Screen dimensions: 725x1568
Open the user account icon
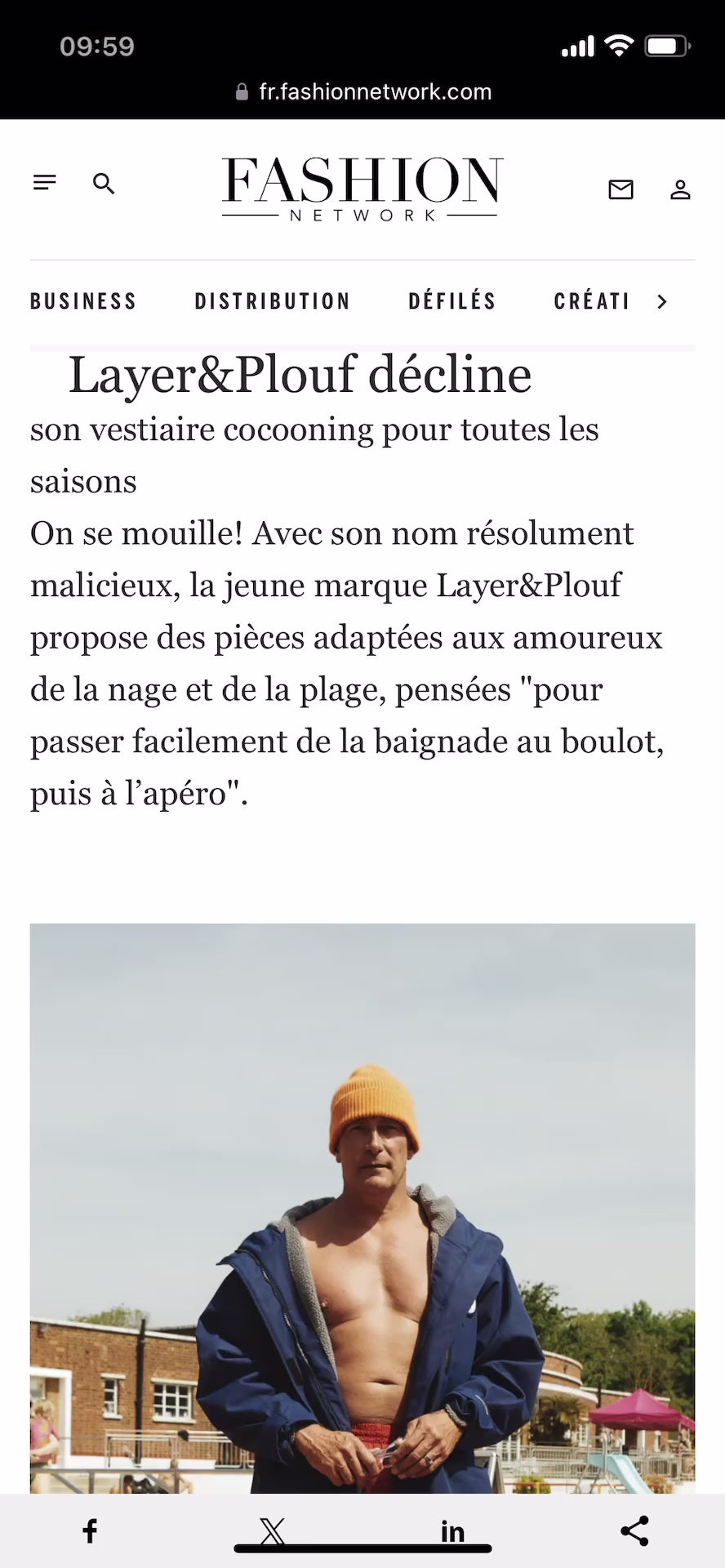(680, 189)
